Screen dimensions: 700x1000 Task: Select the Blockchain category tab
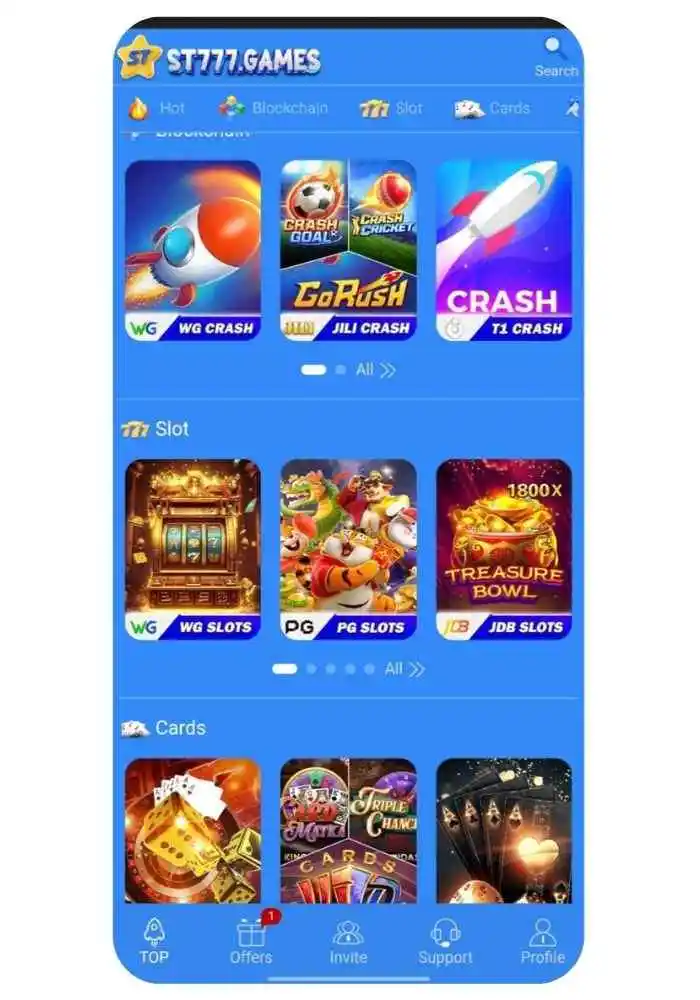[274, 108]
